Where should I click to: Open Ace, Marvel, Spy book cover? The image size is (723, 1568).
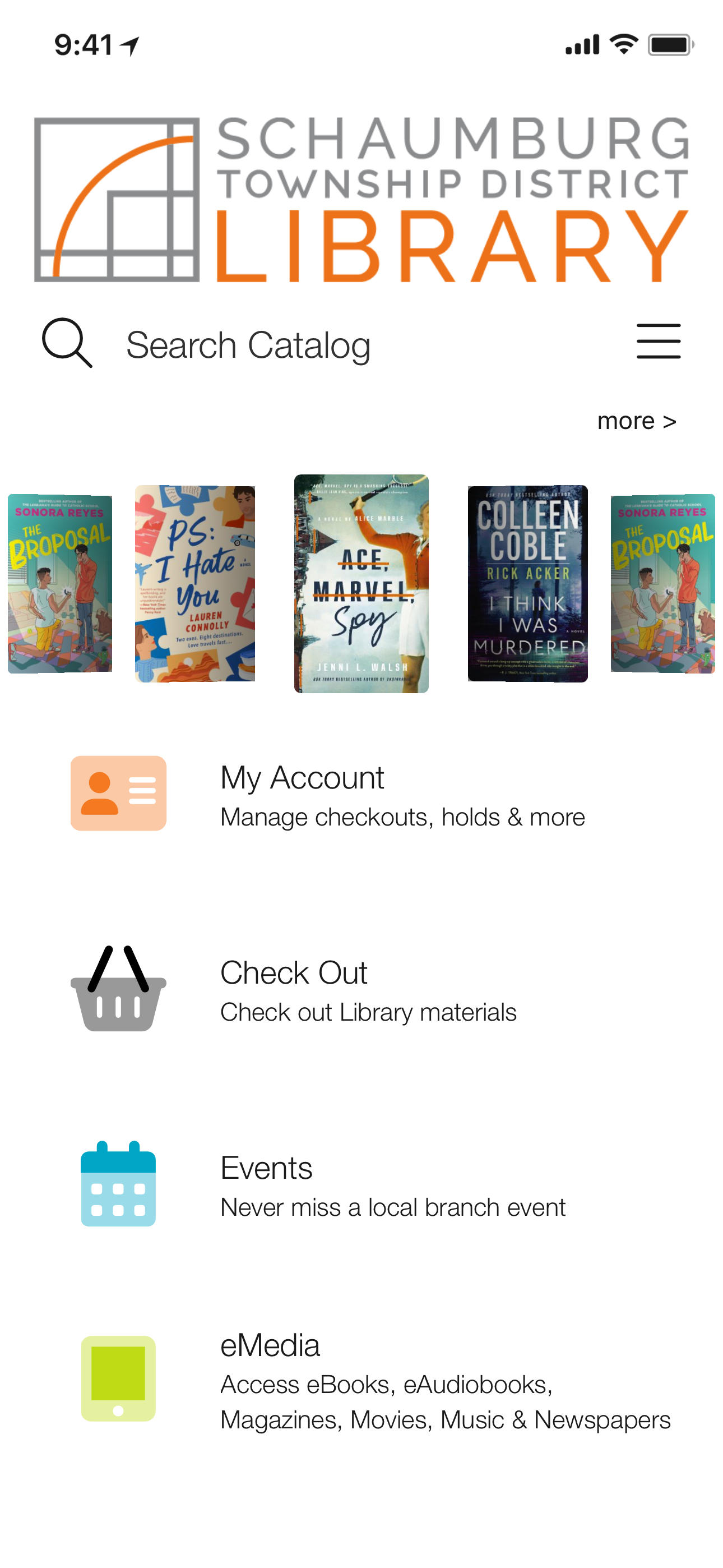click(x=361, y=583)
